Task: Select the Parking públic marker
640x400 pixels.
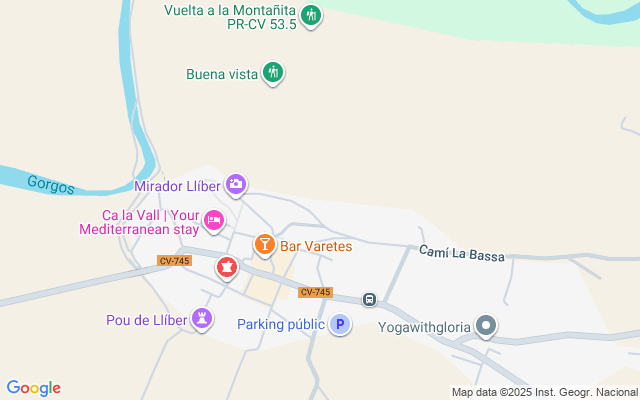Action: point(340,324)
